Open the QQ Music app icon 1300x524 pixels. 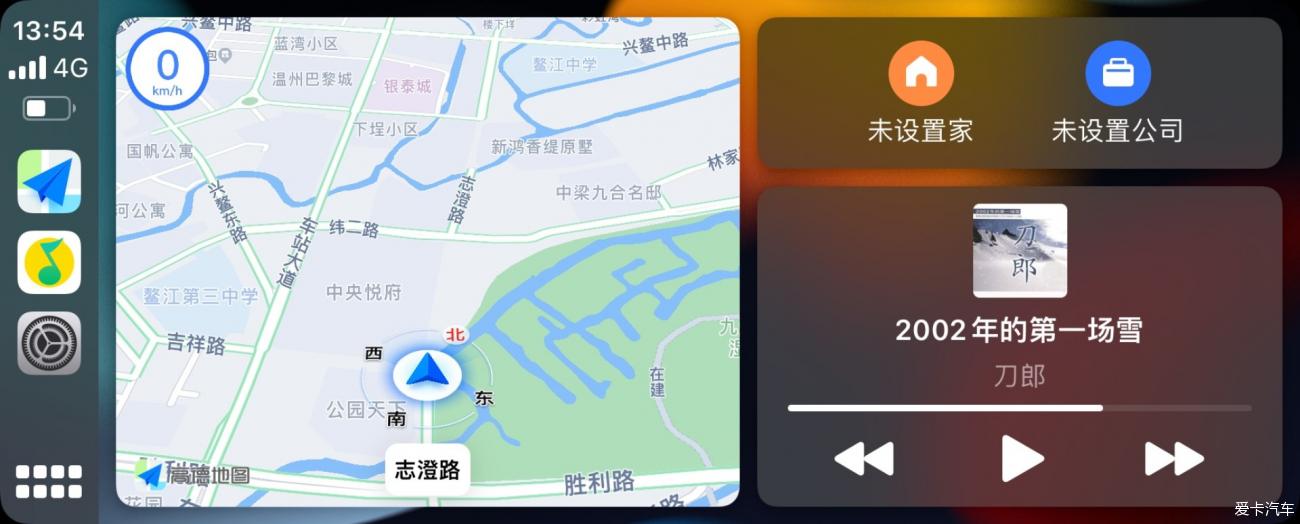[x=49, y=262]
